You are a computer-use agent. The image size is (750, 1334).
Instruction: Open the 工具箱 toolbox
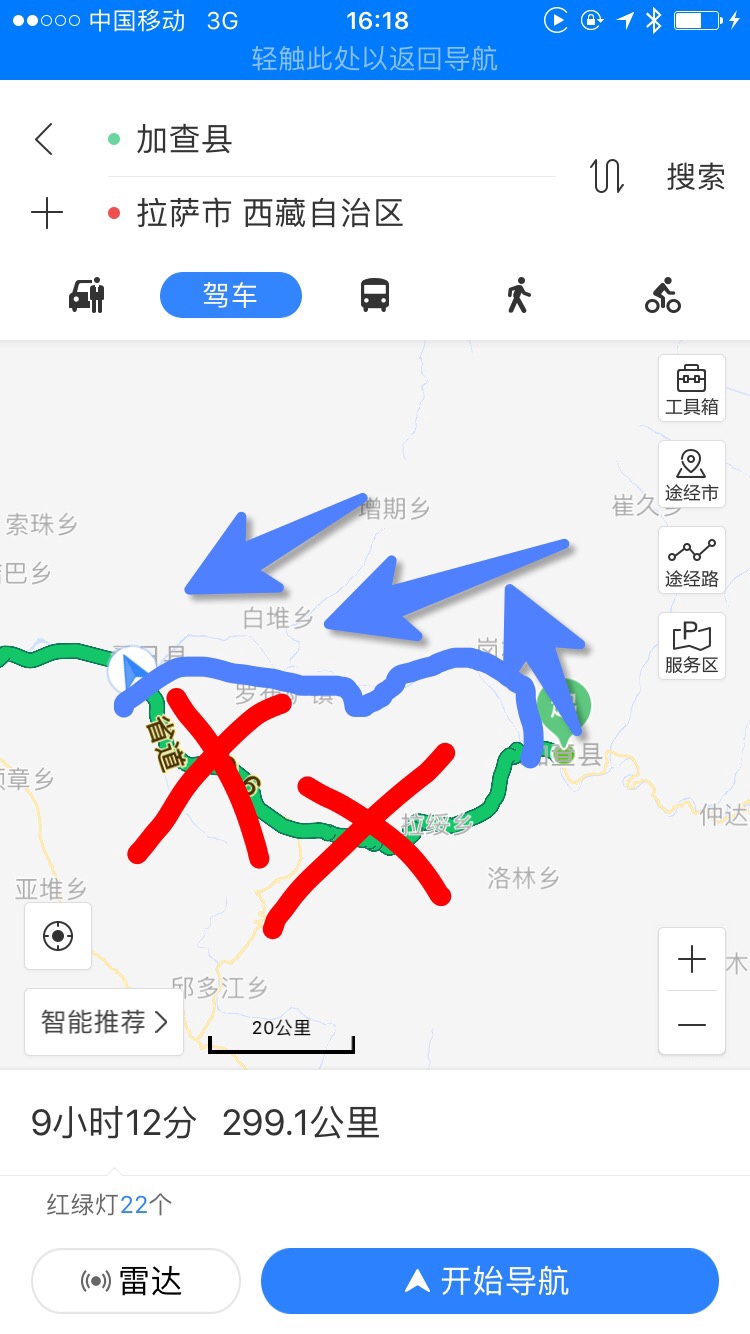[x=692, y=389]
